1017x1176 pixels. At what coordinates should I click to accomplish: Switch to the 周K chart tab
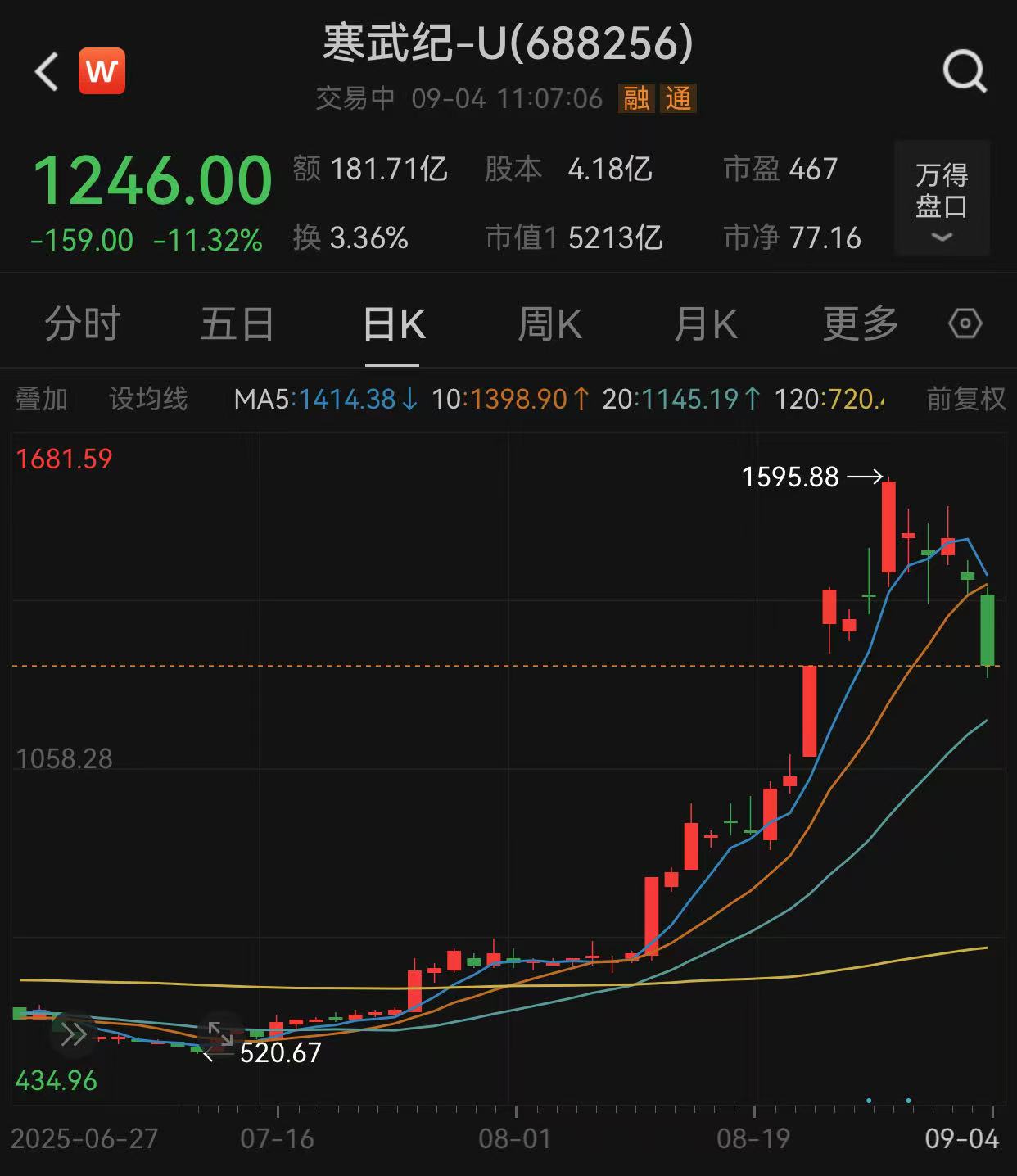point(549,324)
